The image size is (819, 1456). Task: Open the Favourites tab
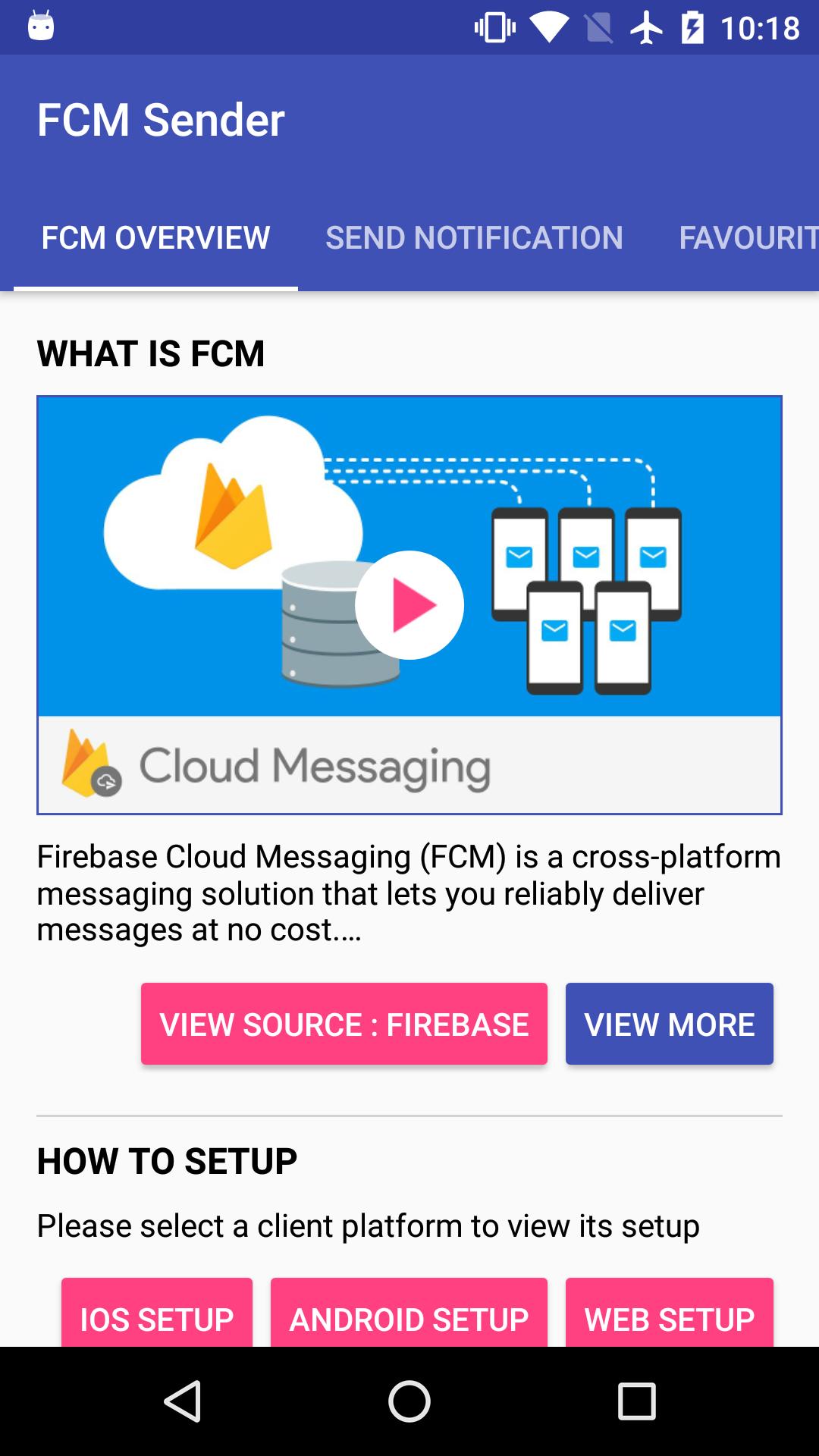click(x=747, y=238)
